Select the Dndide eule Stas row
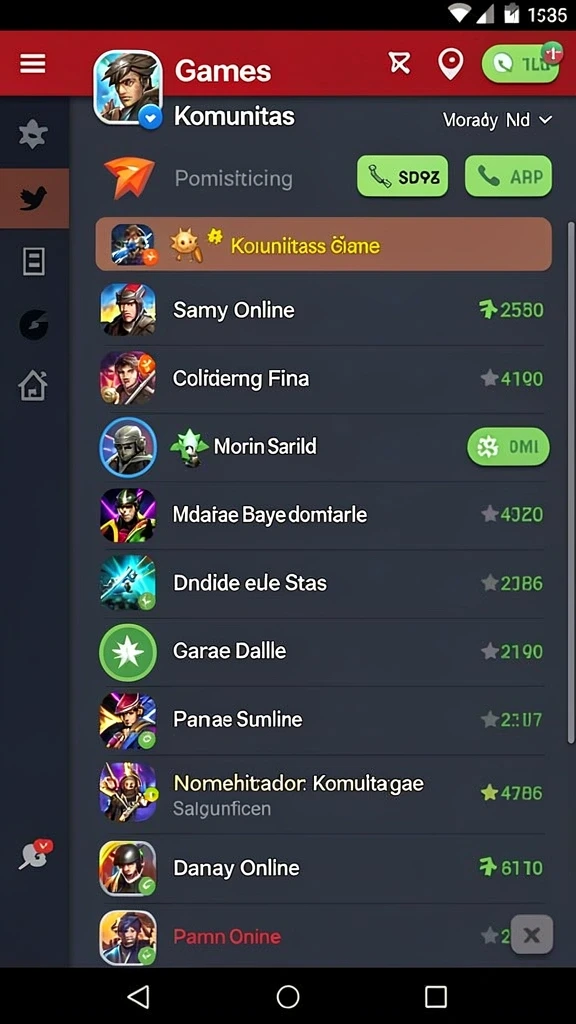This screenshot has width=576, height=1024. [x=323, y=583]
